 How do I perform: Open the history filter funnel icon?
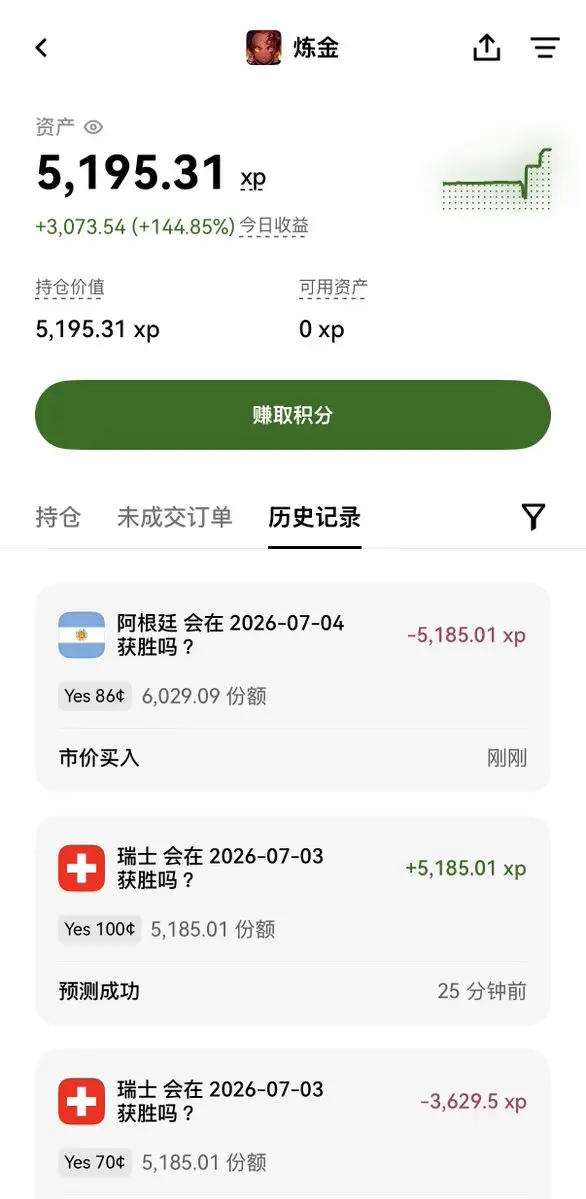point(533,518)
